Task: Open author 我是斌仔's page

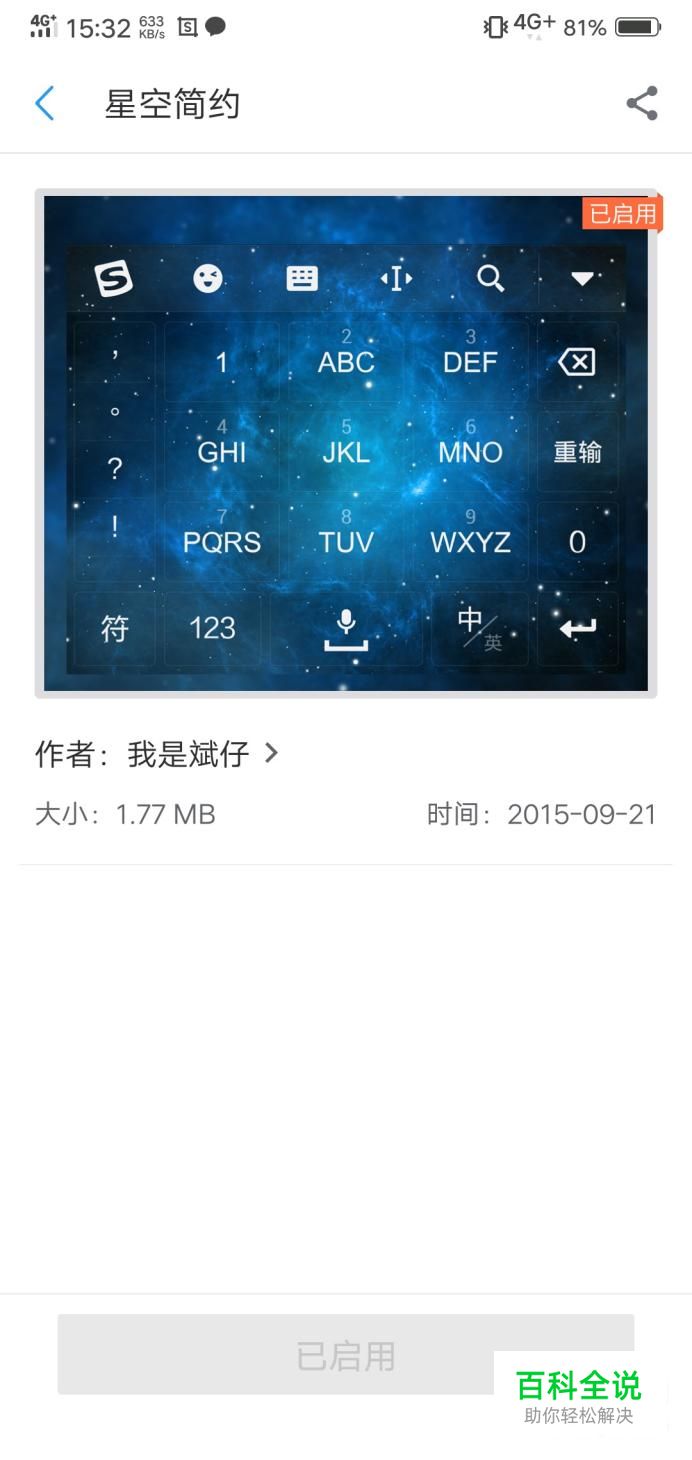Action: (x=157, y=754)
